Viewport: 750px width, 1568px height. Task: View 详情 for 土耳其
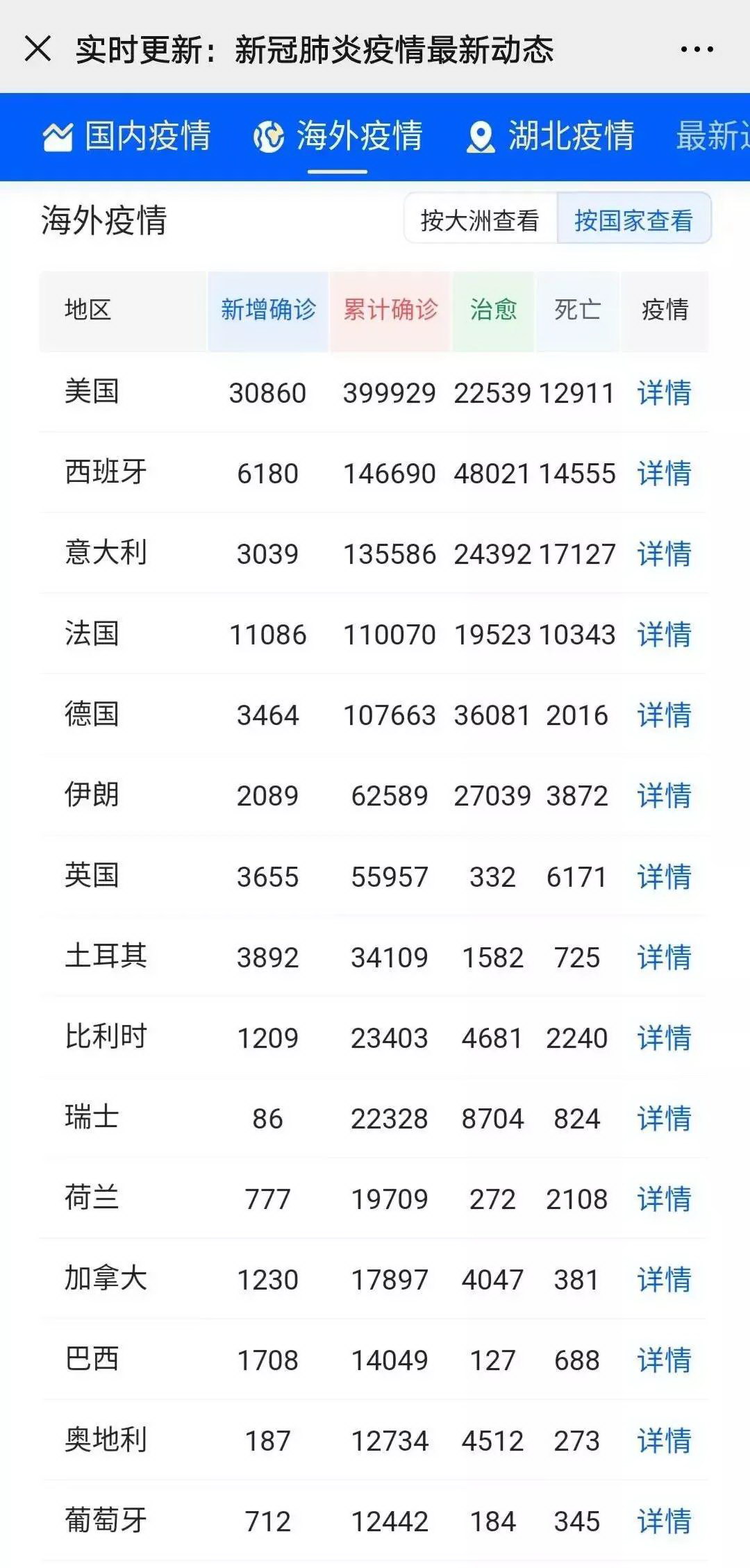point(665,958)
